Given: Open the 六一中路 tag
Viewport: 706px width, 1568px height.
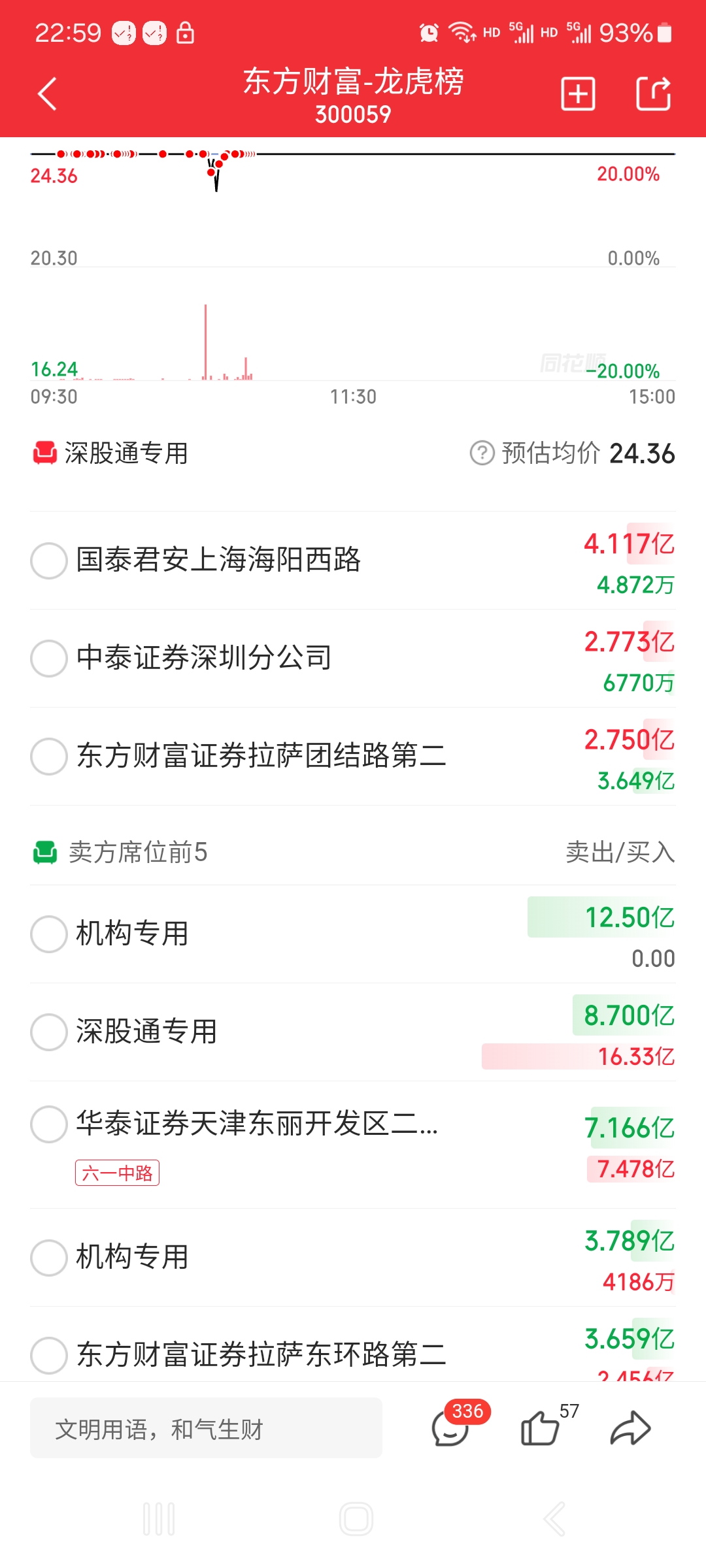Looking at the screenshot, I should click(118, 1173).
